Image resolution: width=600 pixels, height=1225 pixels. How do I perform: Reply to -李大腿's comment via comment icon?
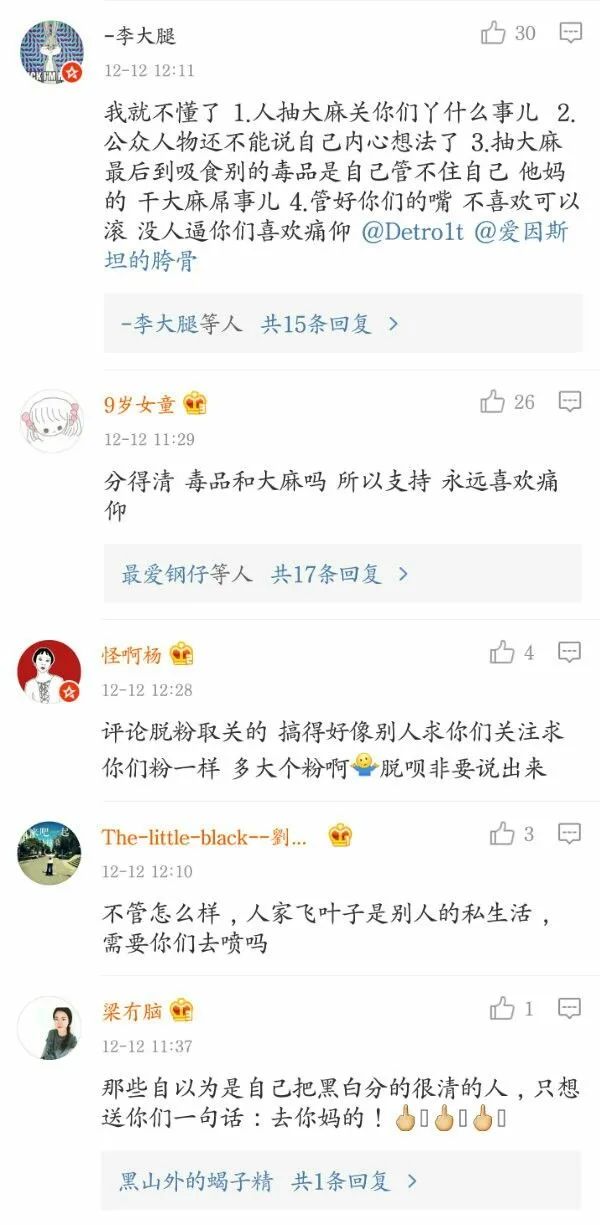[570, 33]
